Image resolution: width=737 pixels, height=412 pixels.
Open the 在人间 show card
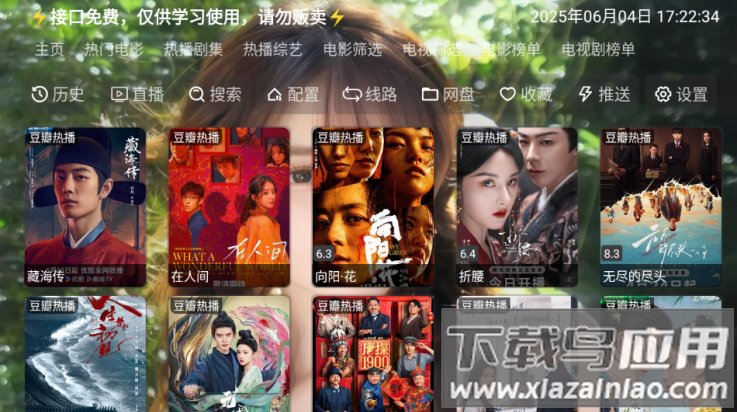(x=229, y=207)
